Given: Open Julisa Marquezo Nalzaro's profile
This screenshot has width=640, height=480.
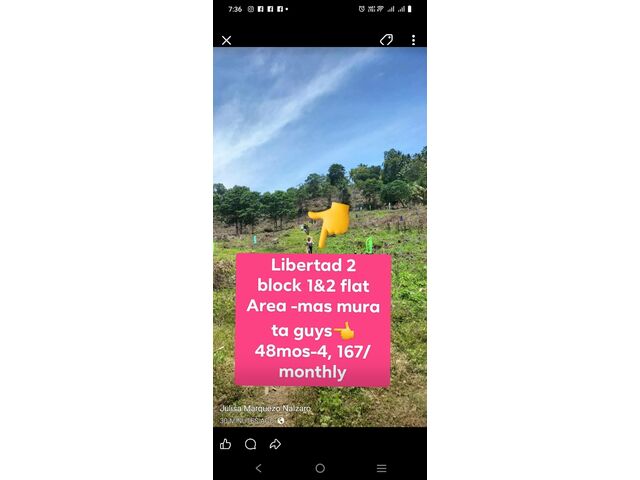Looking at the screenshot, I should click(265, 409).
